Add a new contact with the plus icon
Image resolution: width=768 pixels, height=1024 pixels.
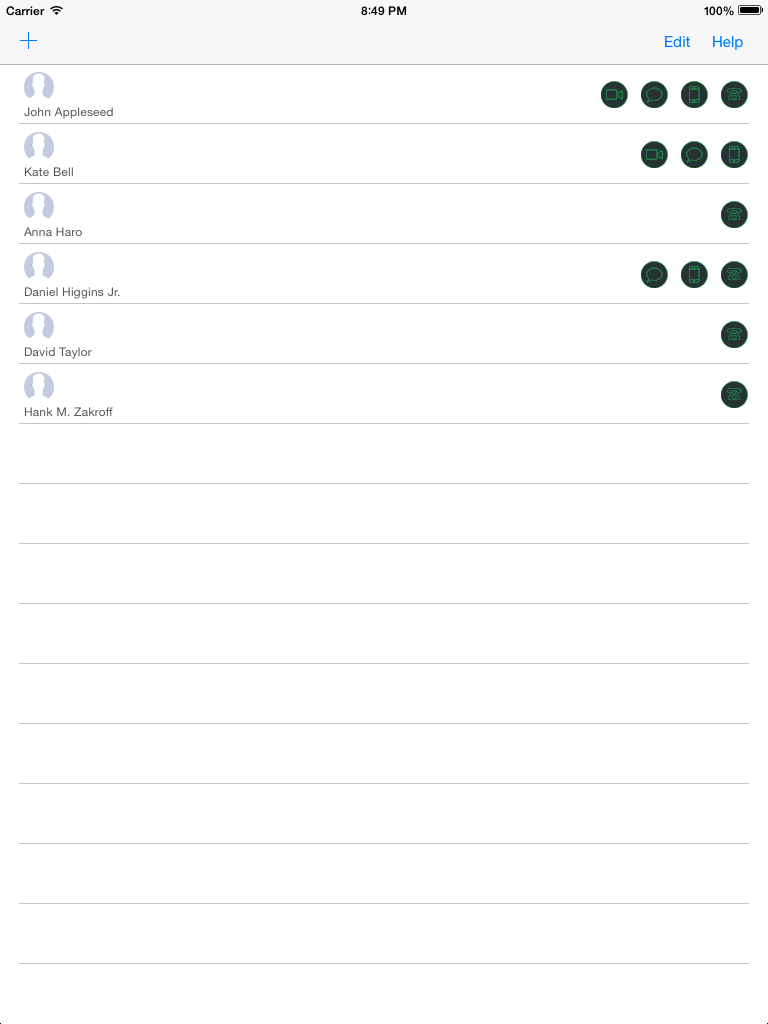click(x=28, y=41)
